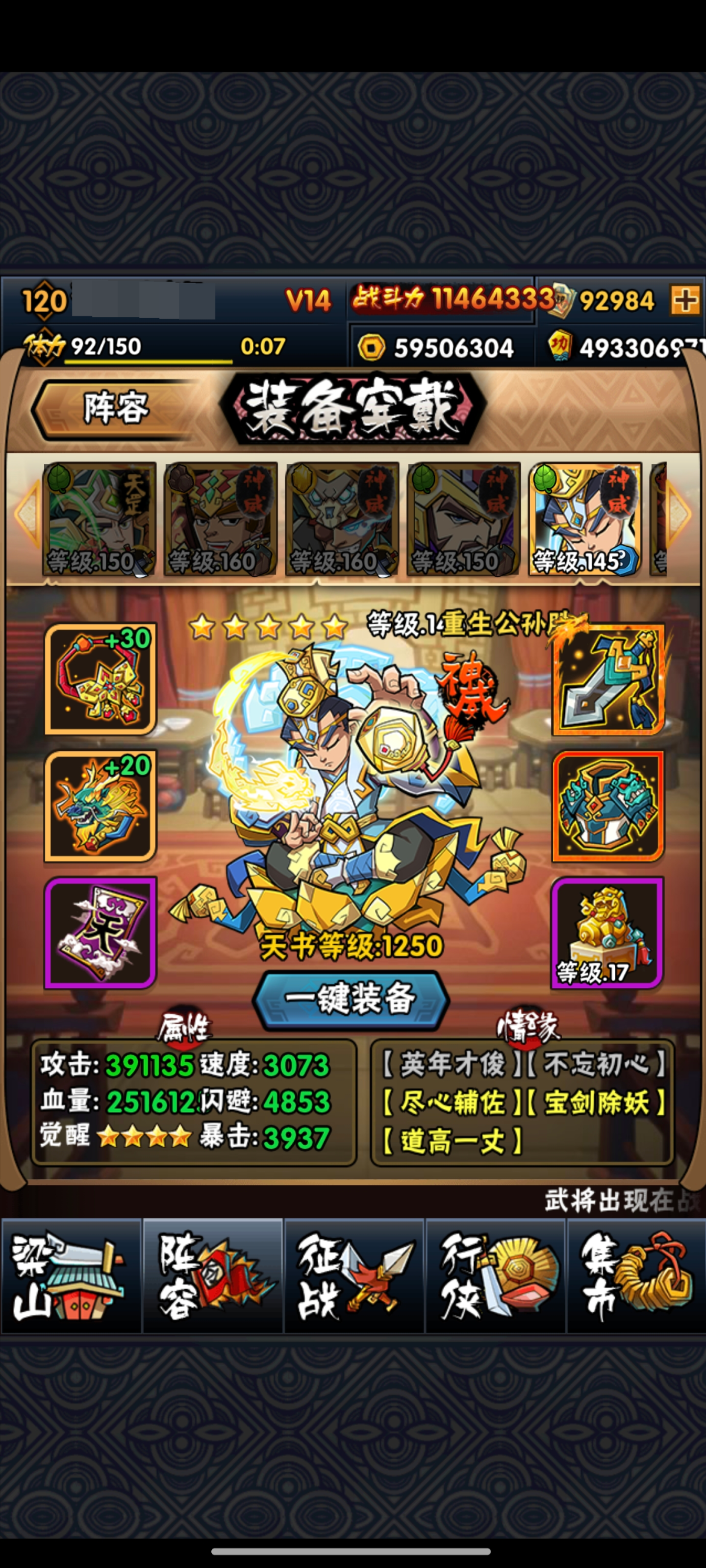Go to the 梁山 tab
Viewport: 706px width, 1568px height.
[x=71, y=1276]
